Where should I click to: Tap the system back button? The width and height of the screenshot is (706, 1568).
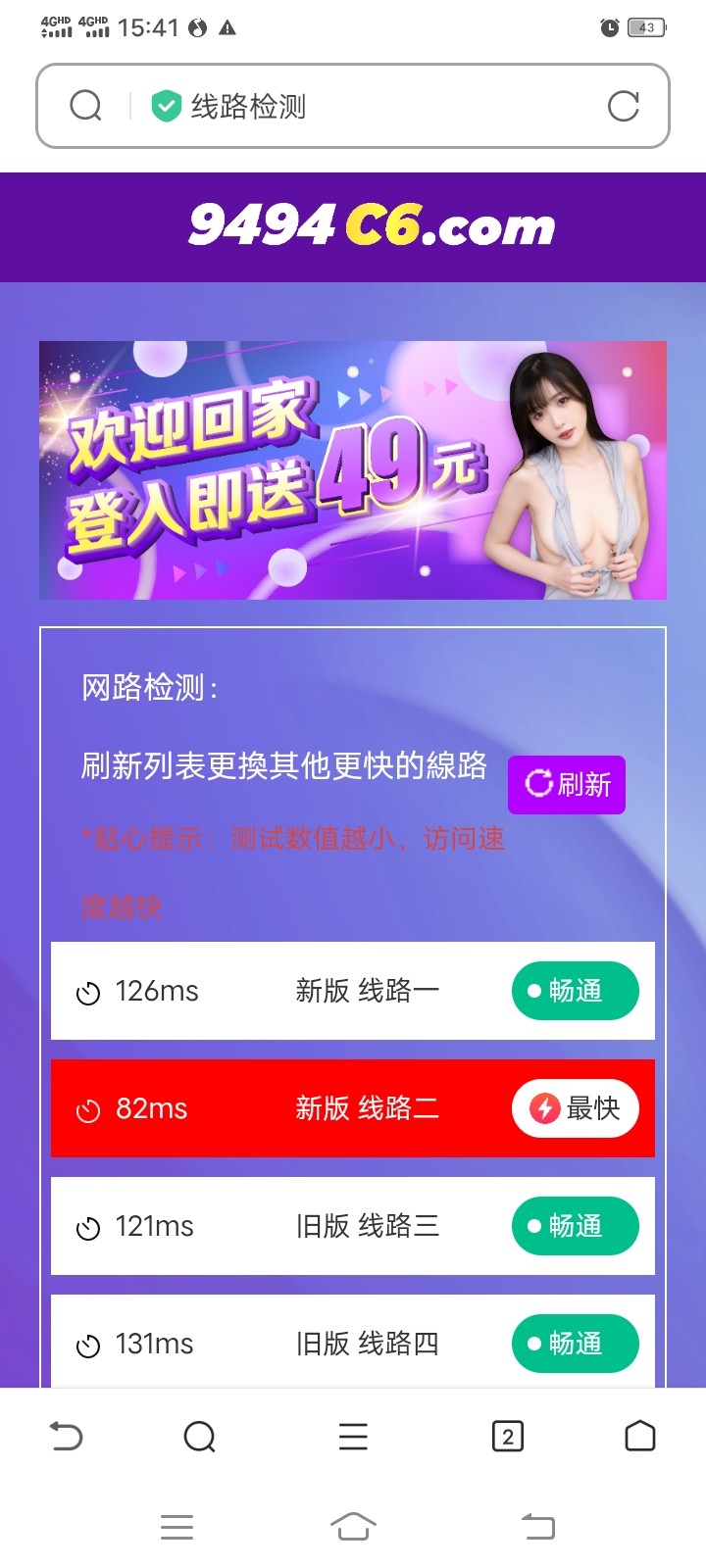(537, 1526)
